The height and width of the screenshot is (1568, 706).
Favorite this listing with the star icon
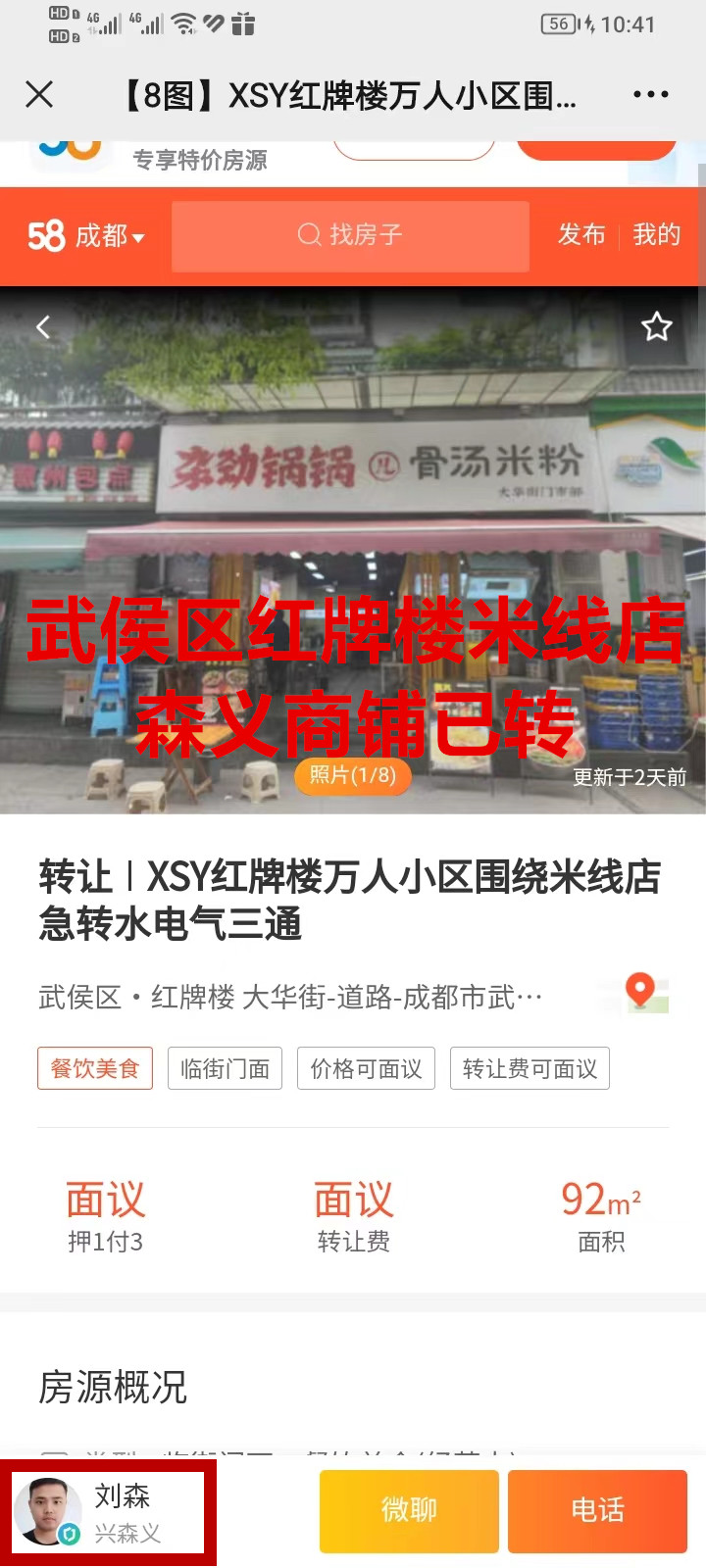point(656,327)
